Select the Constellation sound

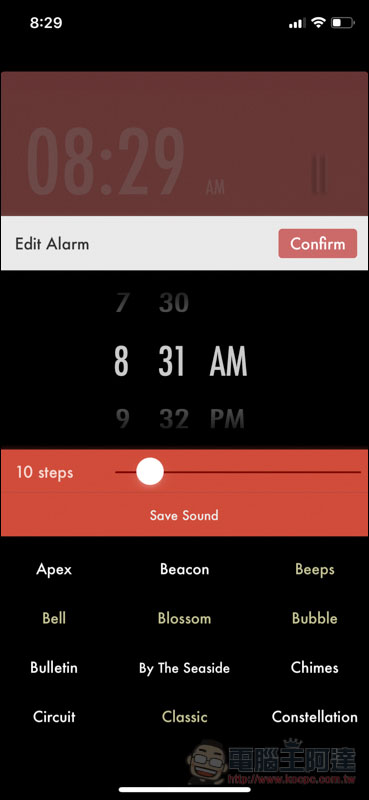coord(315,716)
